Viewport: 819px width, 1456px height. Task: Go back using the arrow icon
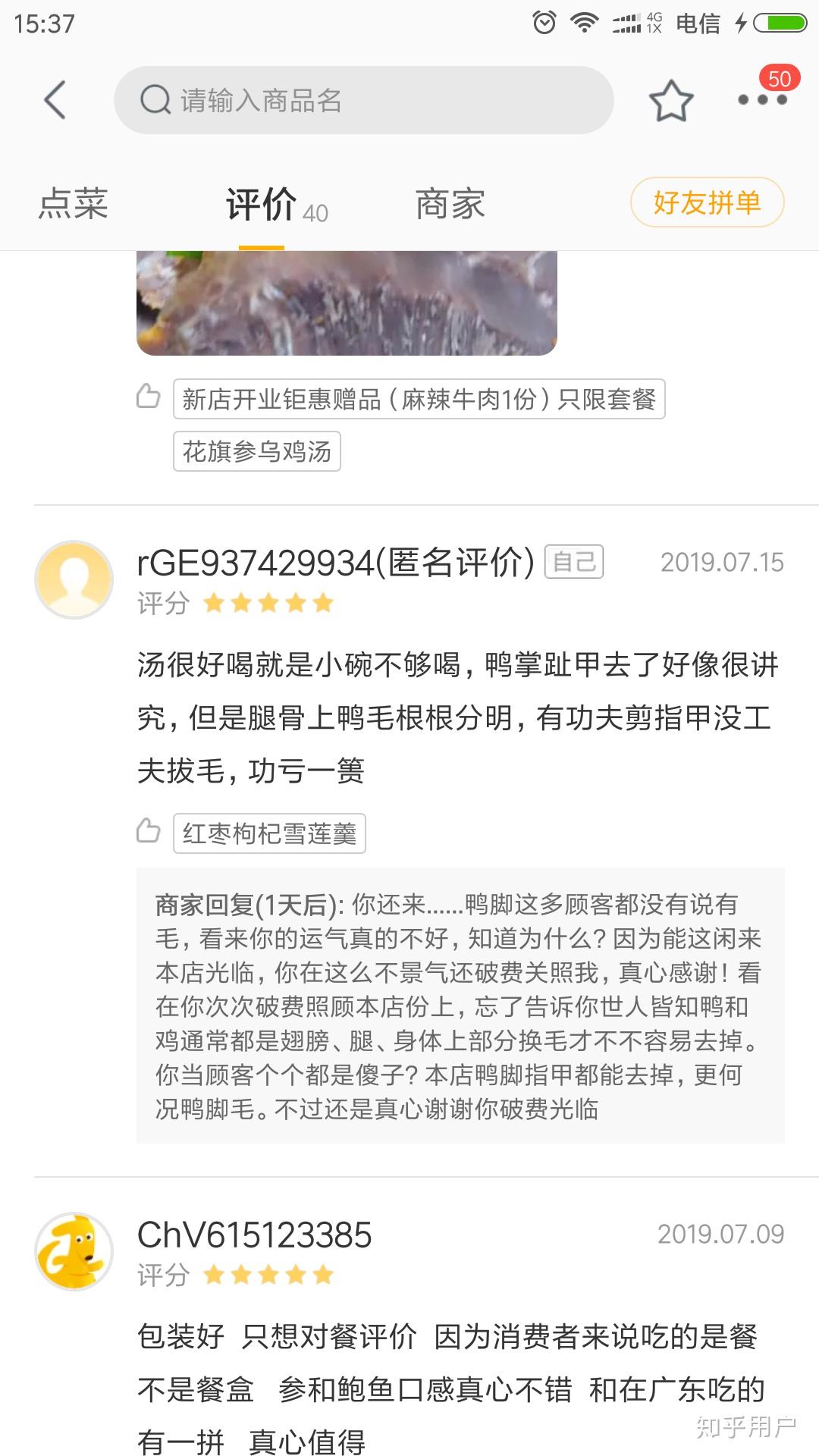[x=55, y=100]
